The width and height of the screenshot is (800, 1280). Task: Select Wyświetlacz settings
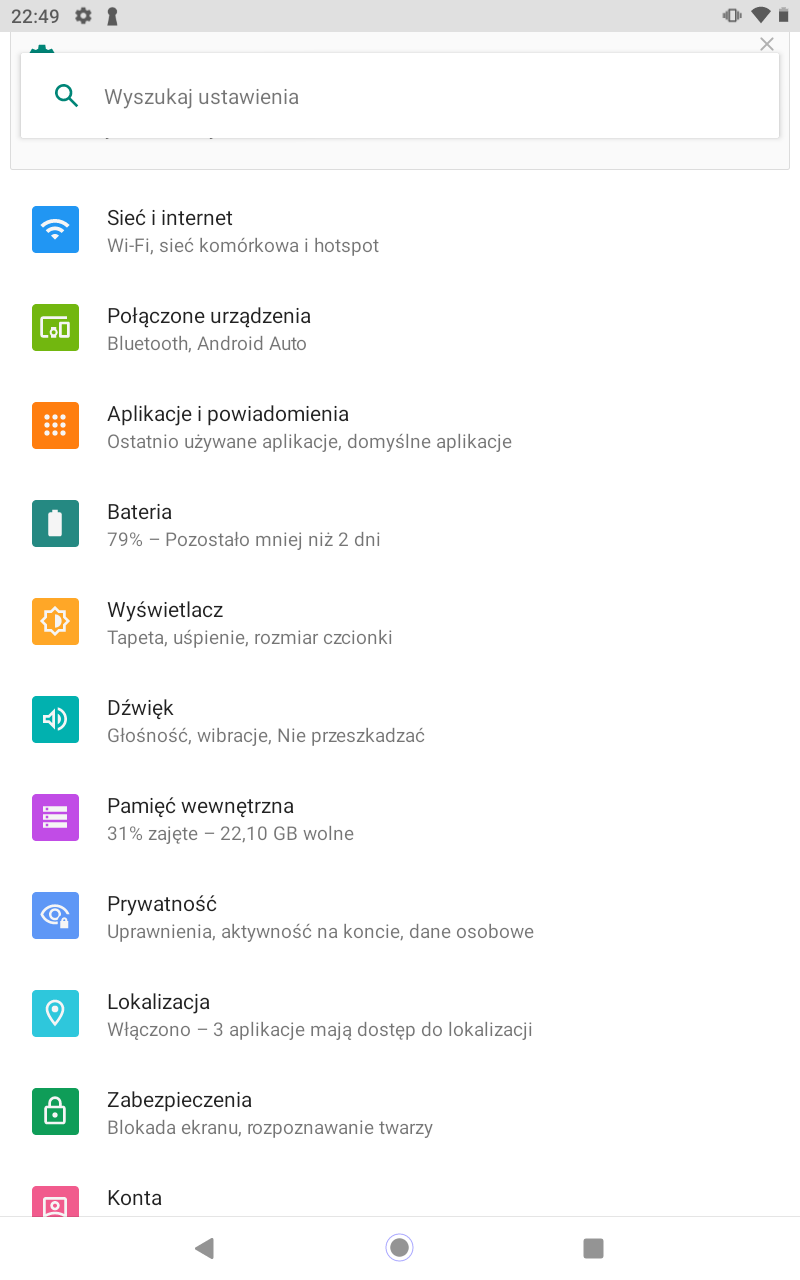(400, 623)
